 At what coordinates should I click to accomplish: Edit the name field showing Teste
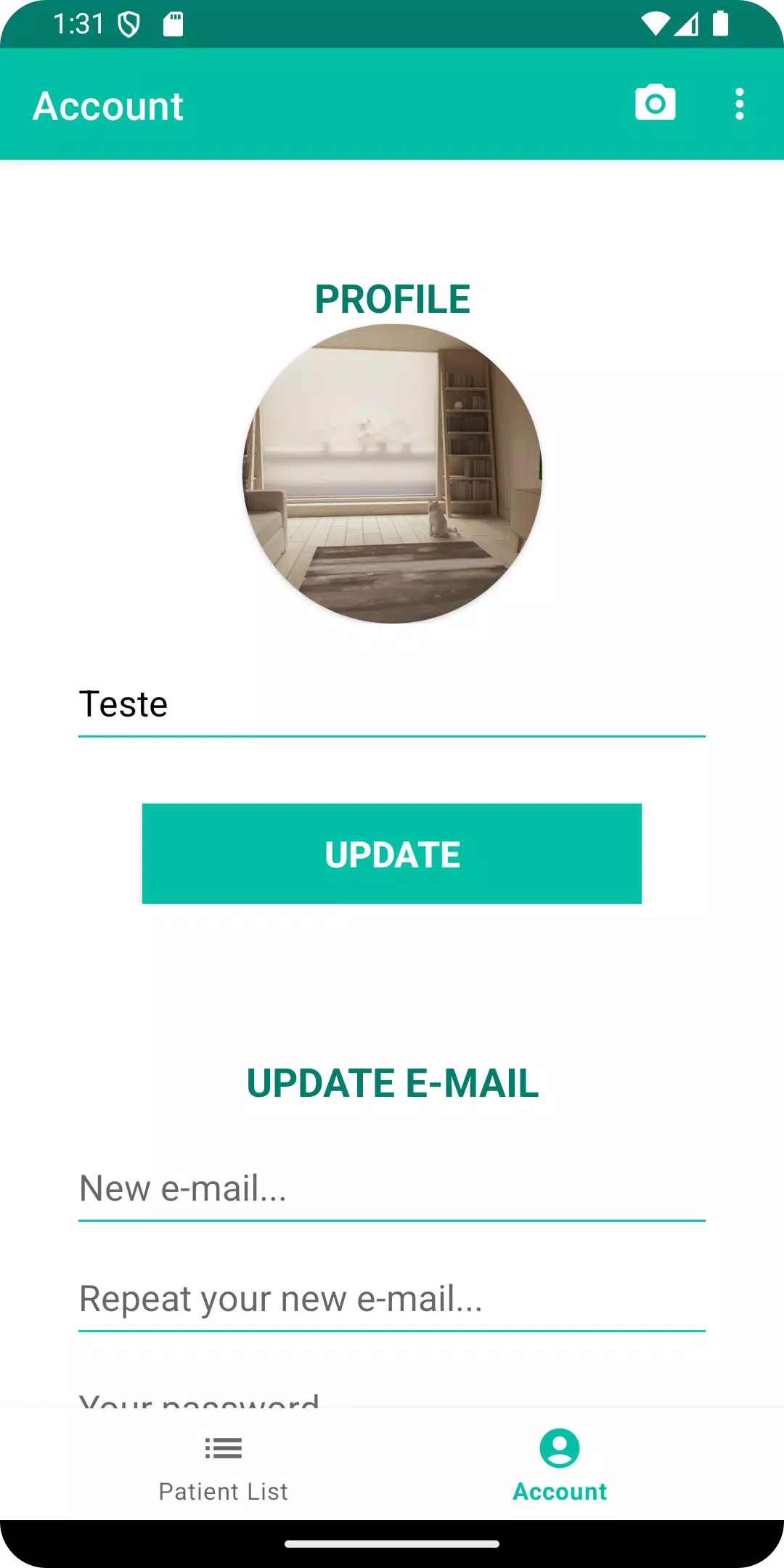392,705
